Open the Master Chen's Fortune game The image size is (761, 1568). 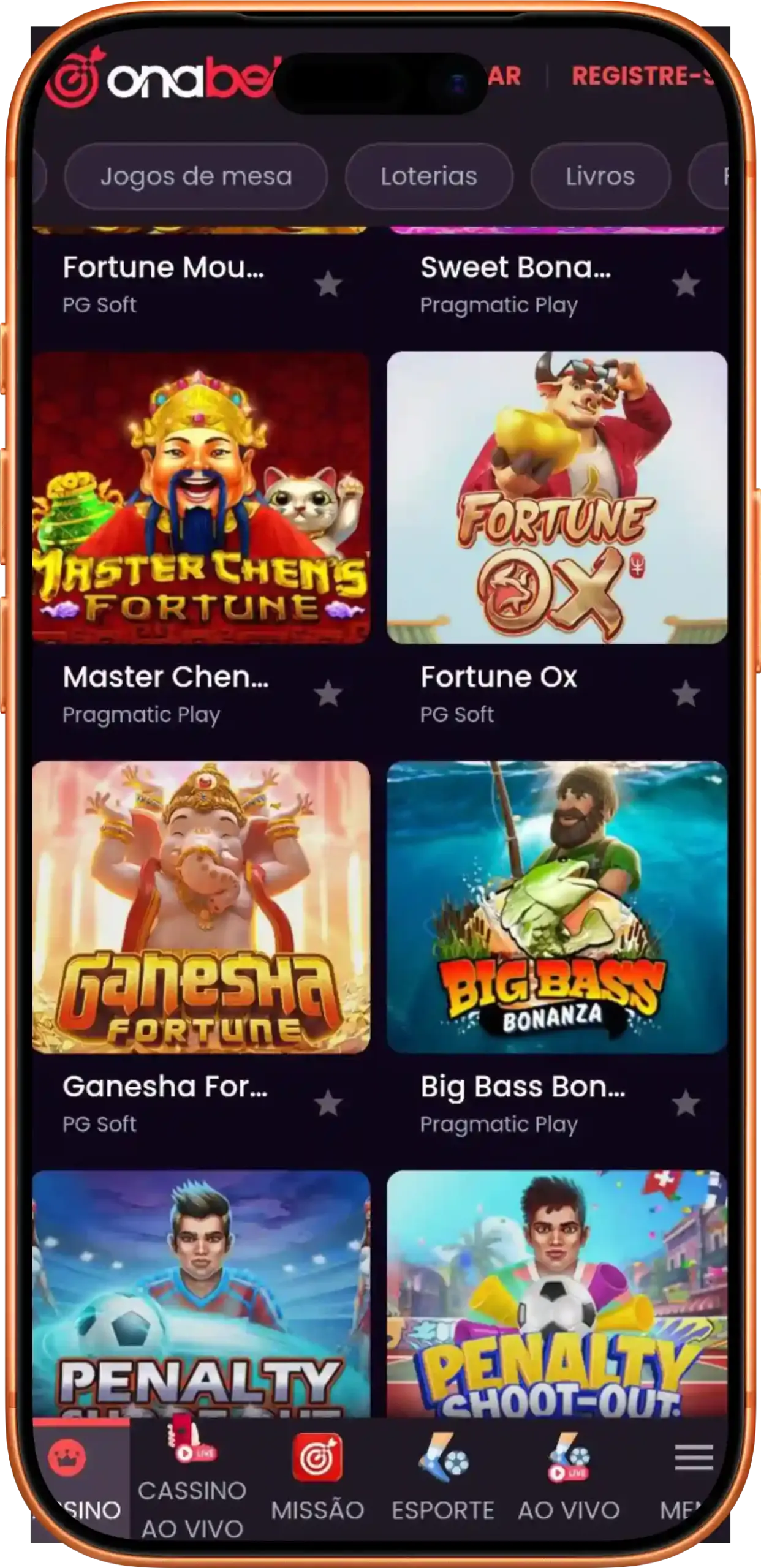[201, 497]
